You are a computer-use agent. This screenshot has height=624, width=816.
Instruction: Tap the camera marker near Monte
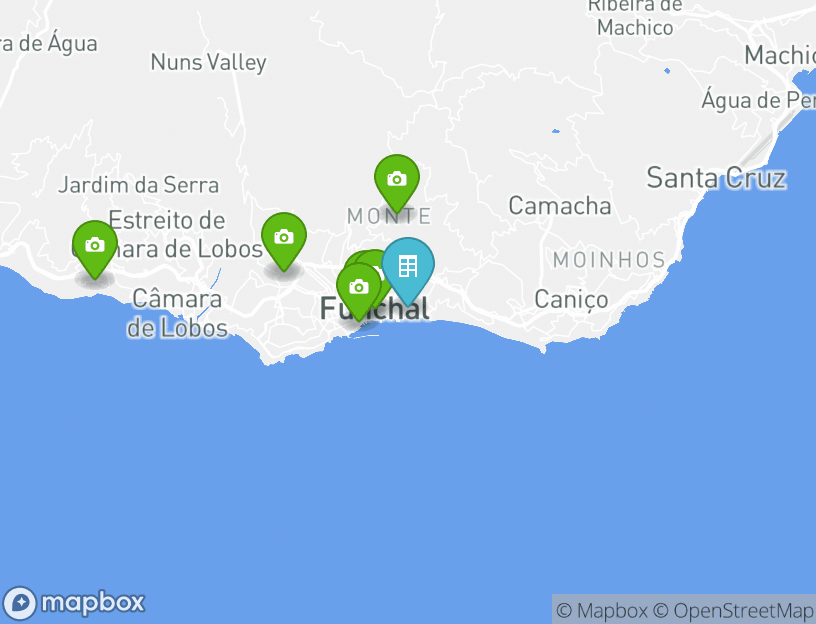397,180
